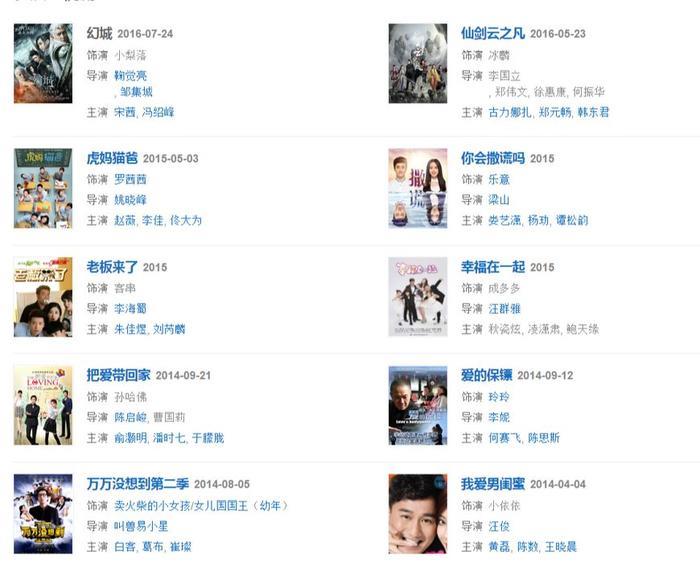The width and height of the screenshot is (700, 568).
Task: Open the 仙剑云之凡 title link
Action: [x=493, y=34]
